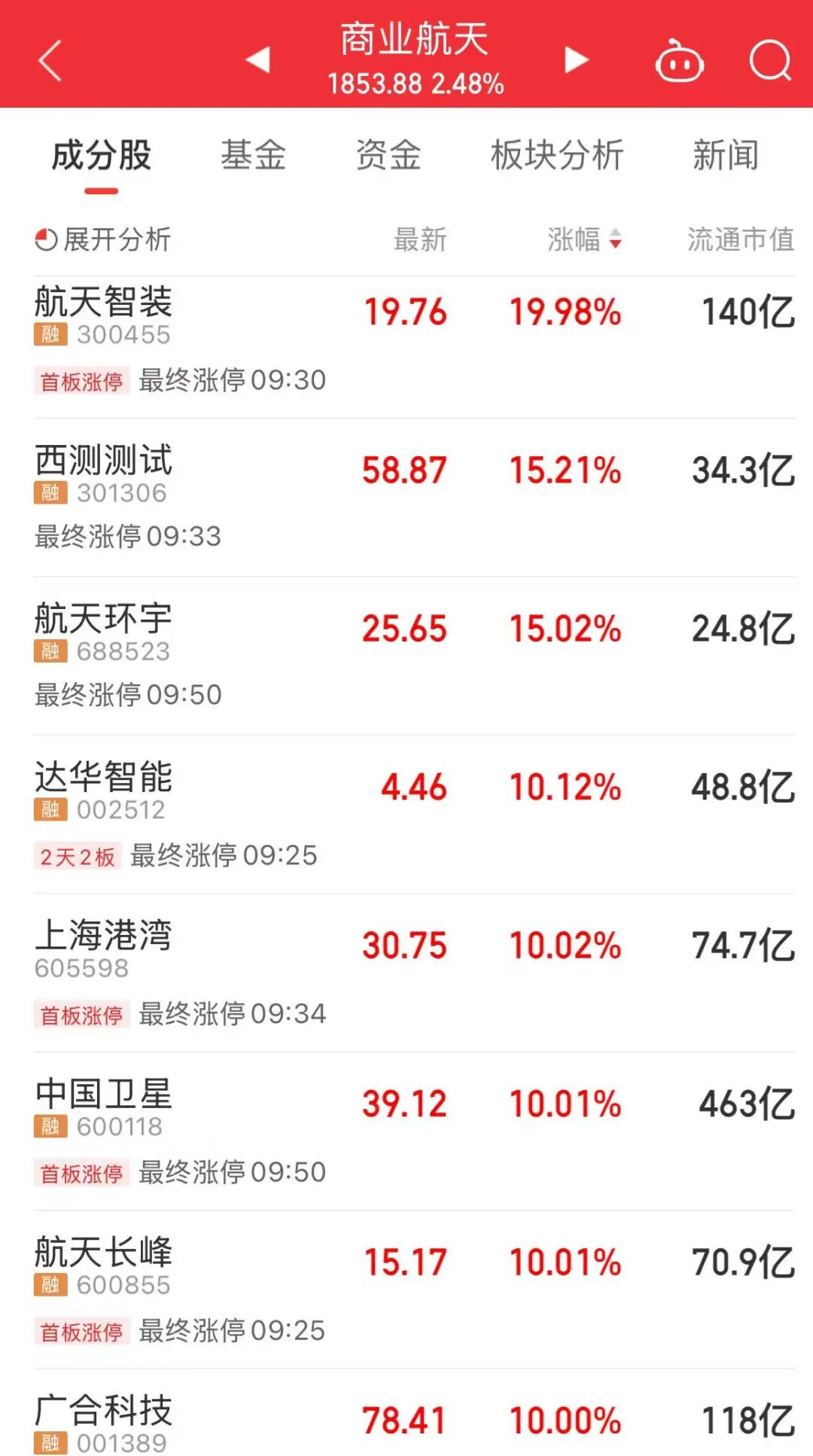Open the 板块分析 tab
Screen dimensions: 813x1456
point(557,156)
